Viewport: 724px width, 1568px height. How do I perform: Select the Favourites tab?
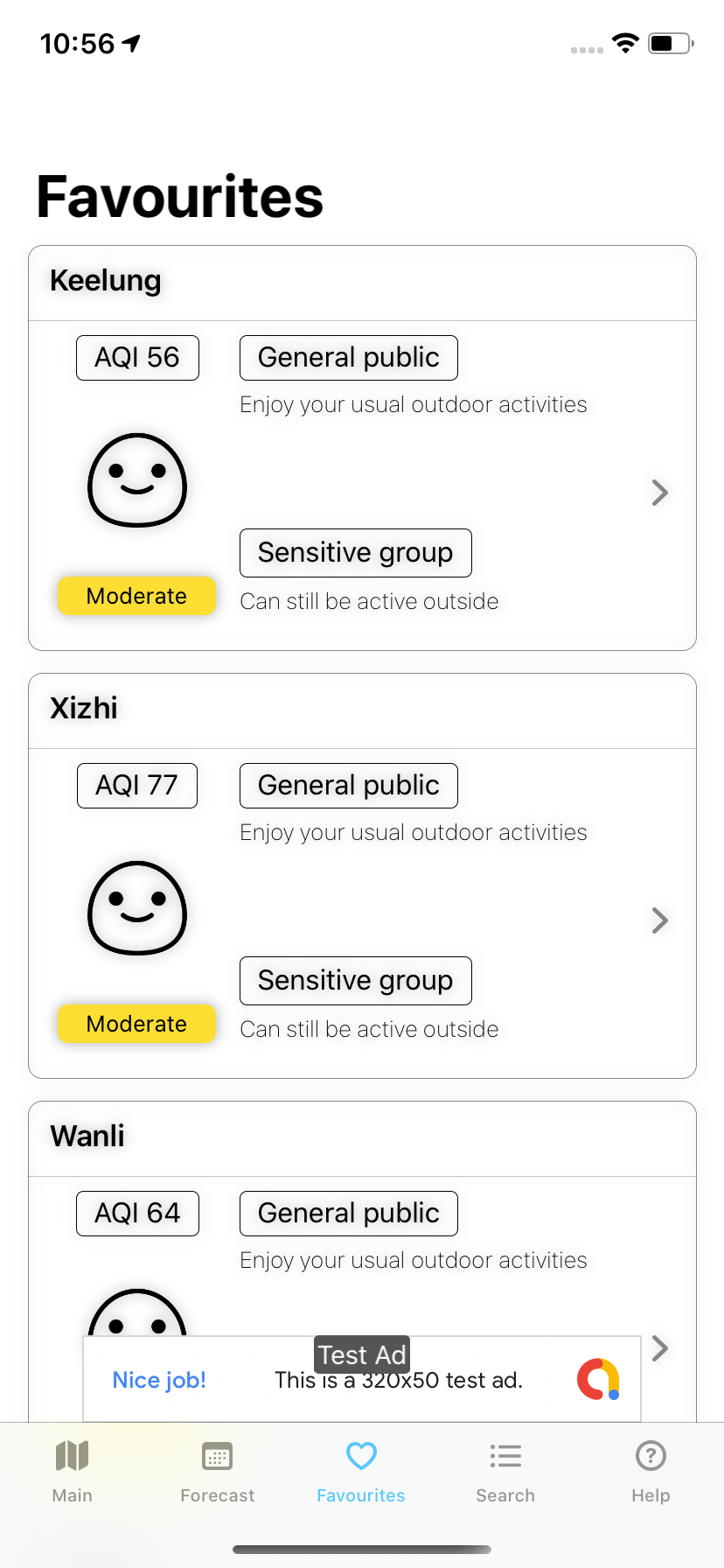pos(361,1472)
